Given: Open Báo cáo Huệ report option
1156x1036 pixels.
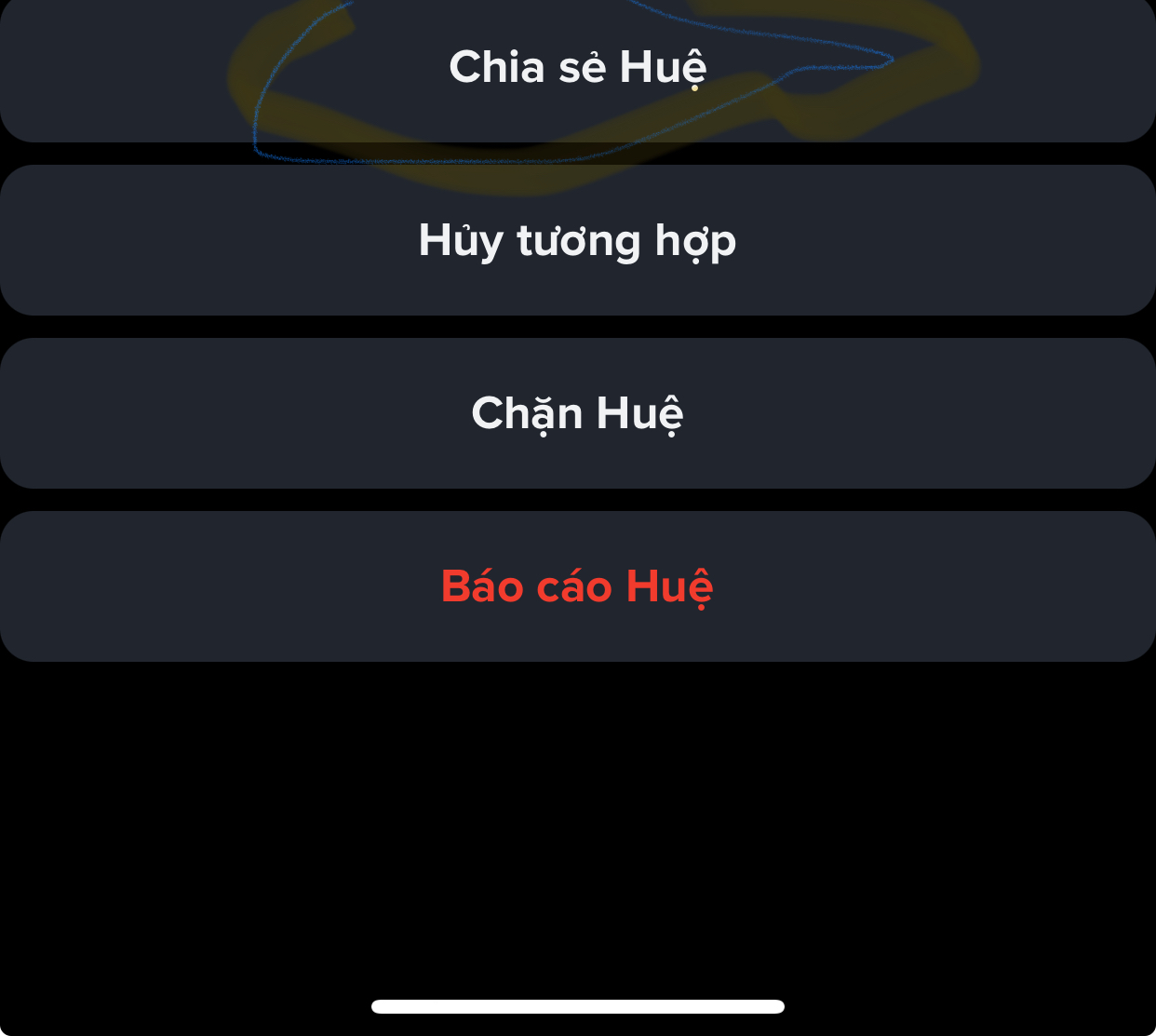Looking at the screenshot, I should (577, 586).
